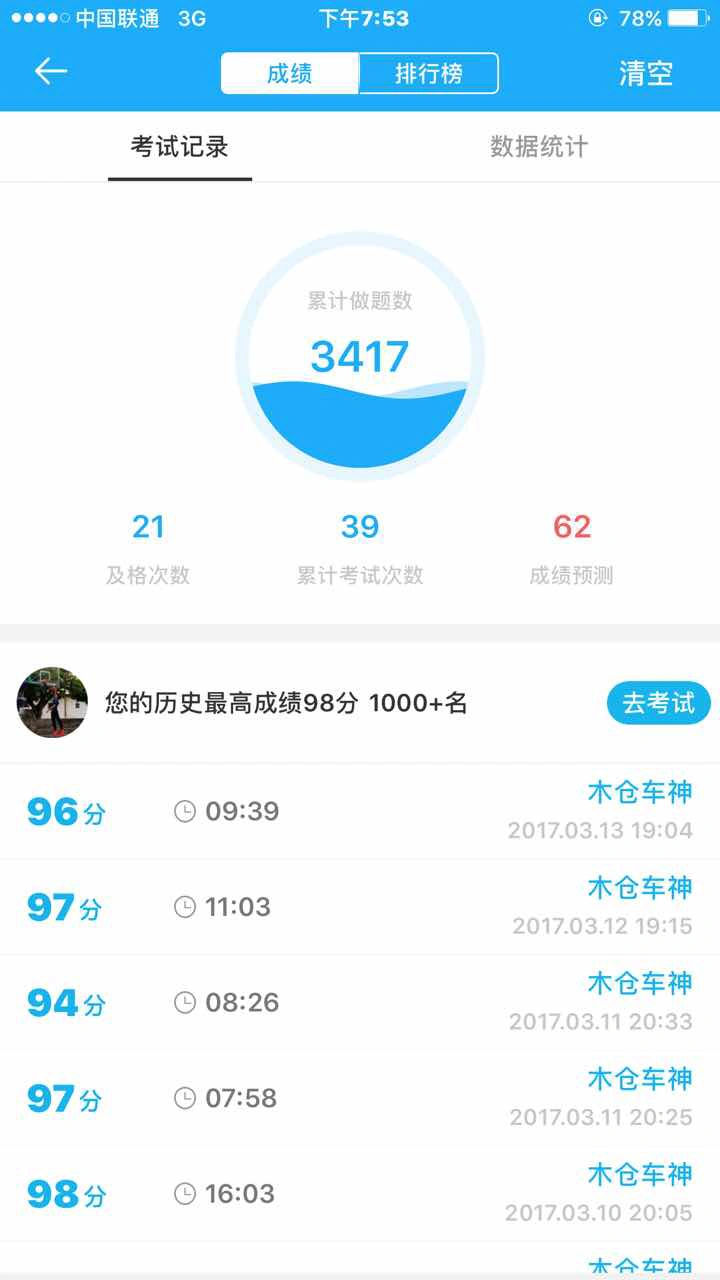This screenshot has height=1280, width=720.
Task: Switch to the 数据统计 tab
Action: tap(539, 147)
